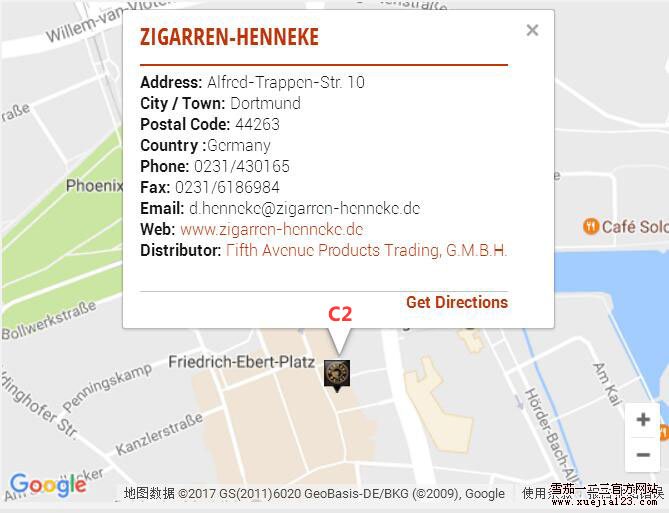Viewport: 669px width, 513px height.
Task: Tap the Get Directions link
Action: coord(457,302)
